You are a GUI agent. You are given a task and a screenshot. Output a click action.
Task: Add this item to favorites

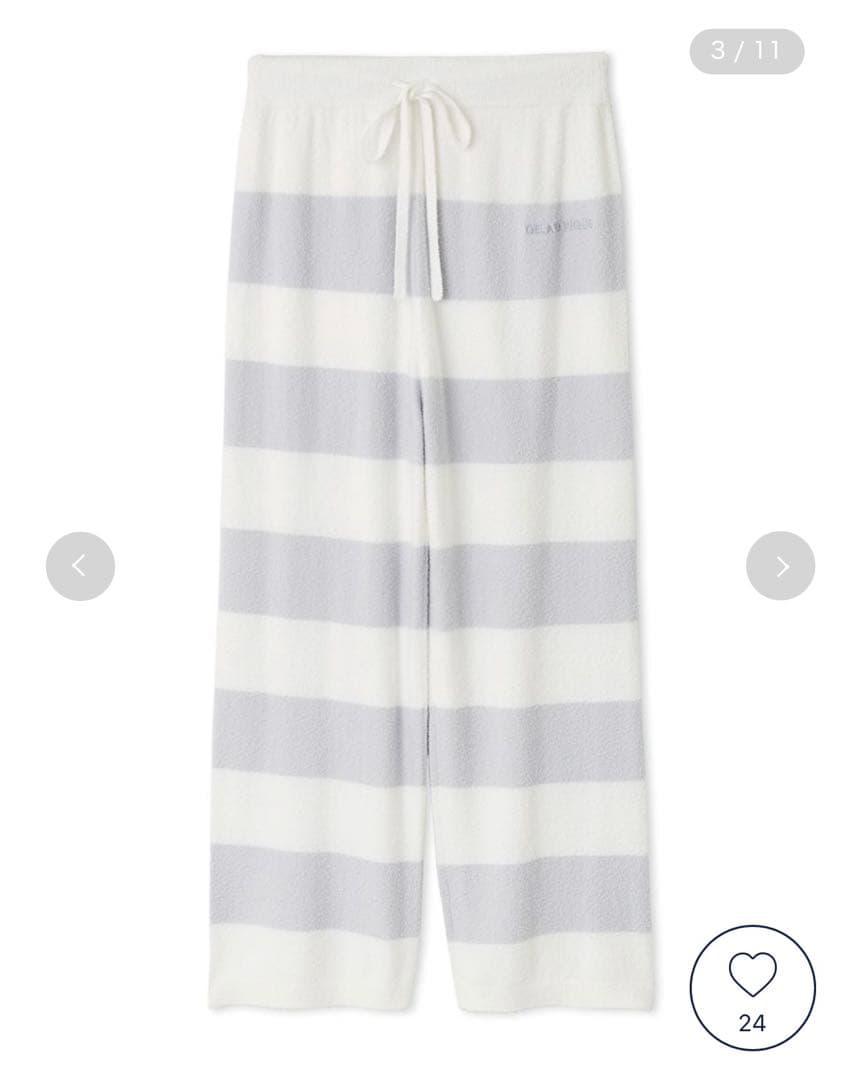(752, 988)
